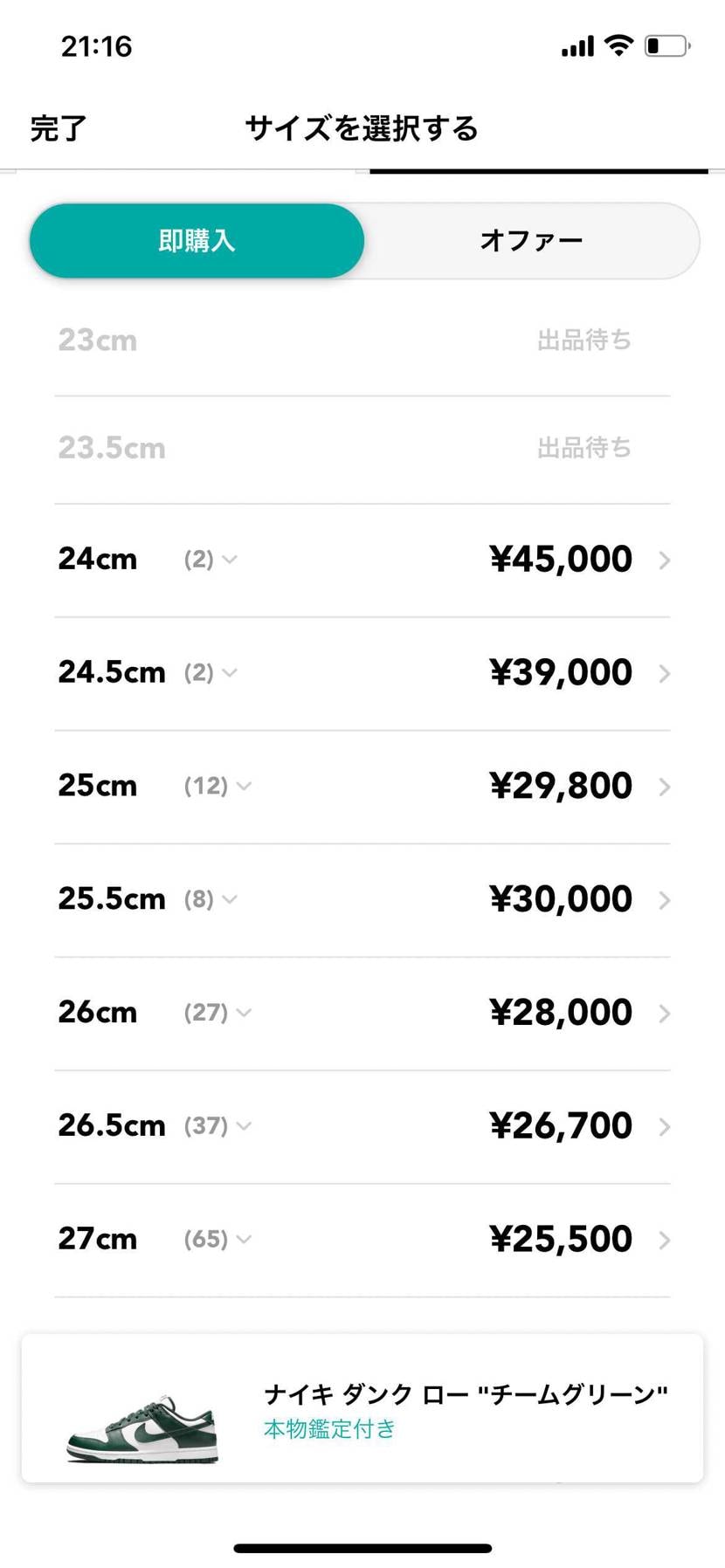Tap the 27cm row right chevron
Image resolution: width=725 pixels, height=1568 pixels.
pyautogui.click(x=666, y=1239)
